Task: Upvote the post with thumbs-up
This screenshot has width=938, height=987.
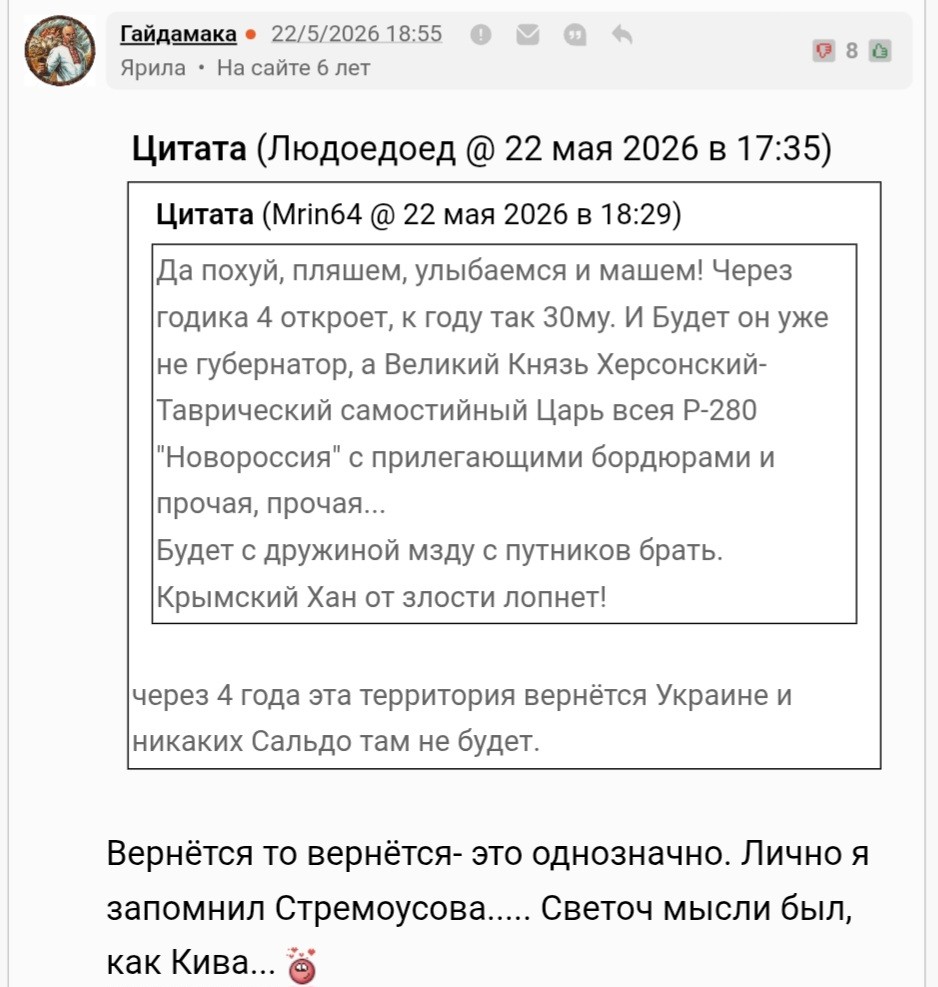Action: pos(879,50)
